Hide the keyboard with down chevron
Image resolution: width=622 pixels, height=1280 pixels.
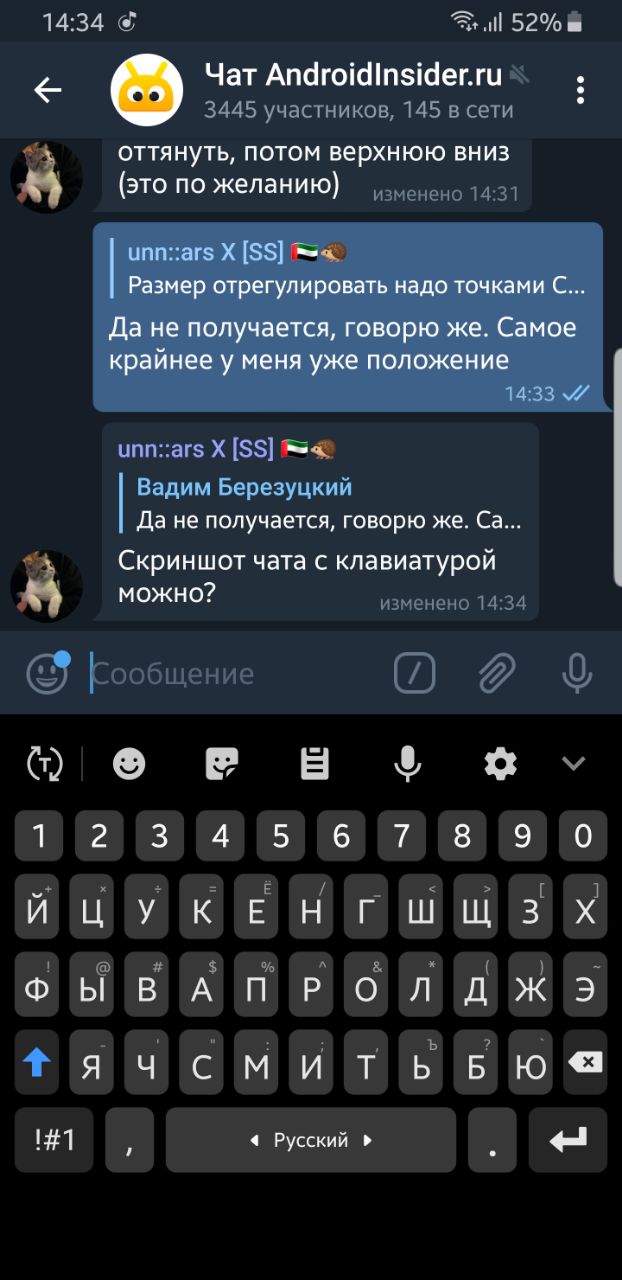pos(573,764)
